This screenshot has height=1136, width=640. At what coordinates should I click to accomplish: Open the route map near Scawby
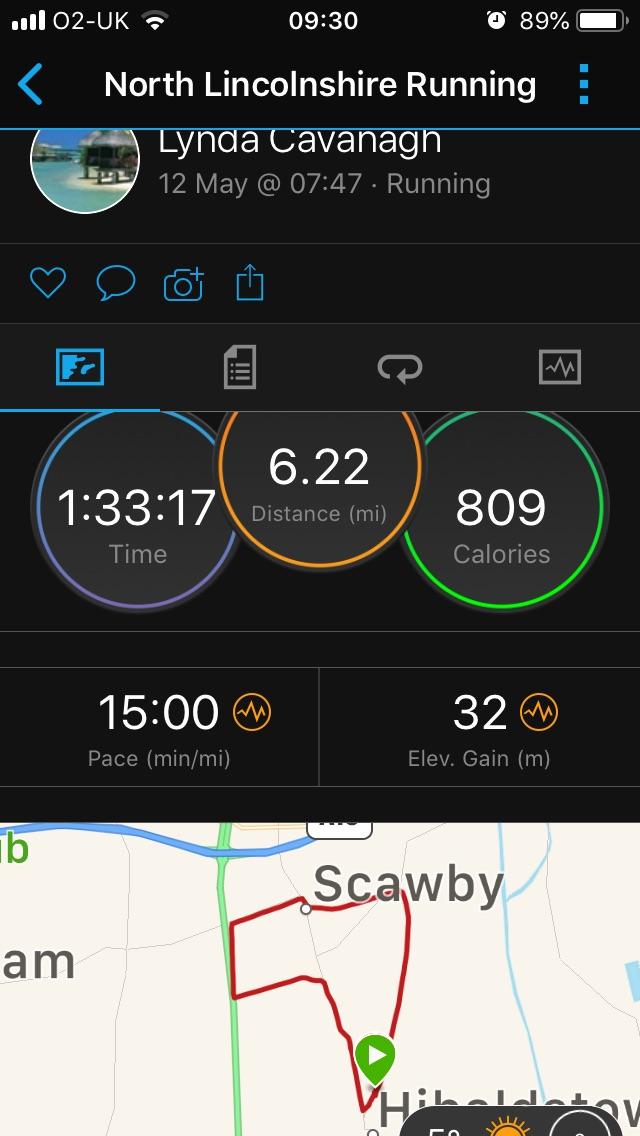click(x=320, y=979)
